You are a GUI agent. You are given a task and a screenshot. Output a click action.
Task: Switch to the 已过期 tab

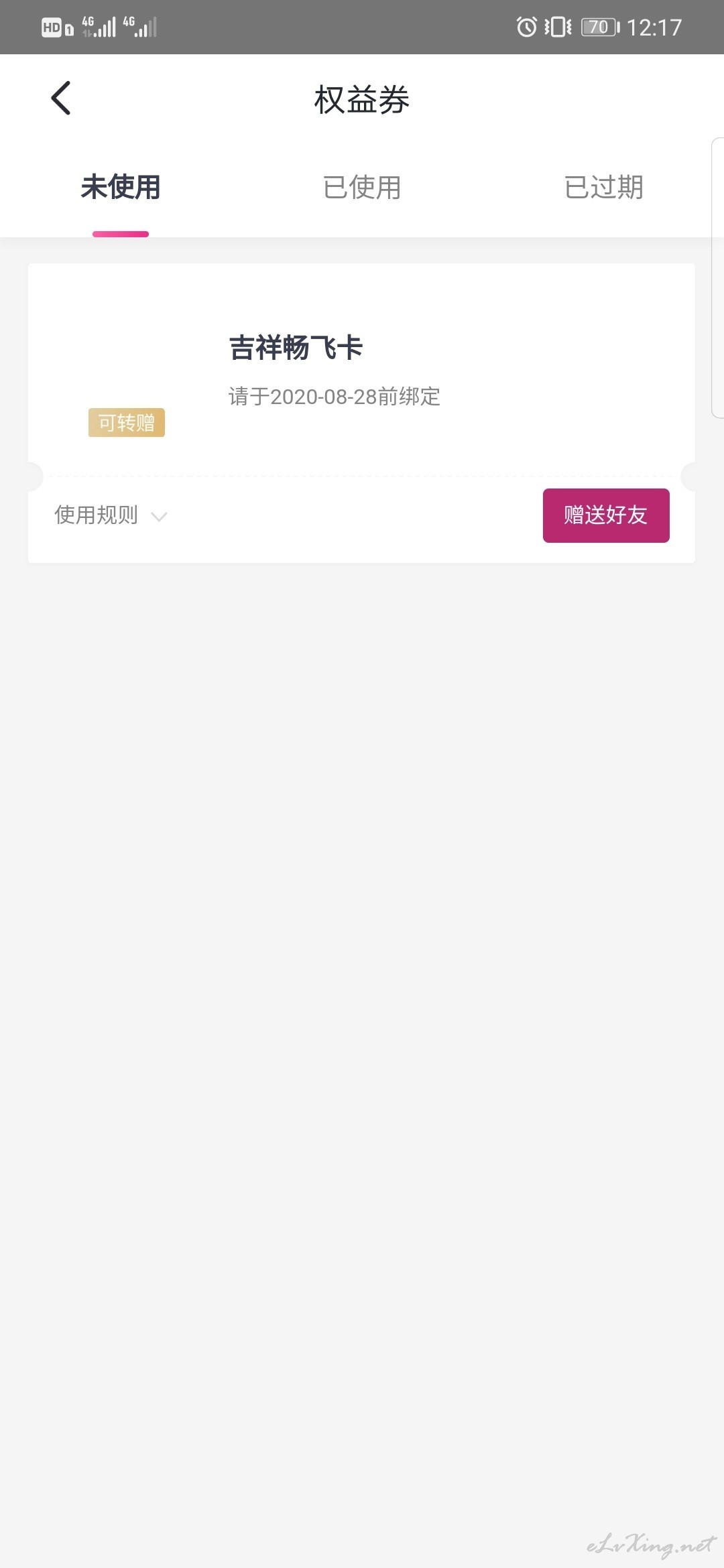click(x=603, y=187)
